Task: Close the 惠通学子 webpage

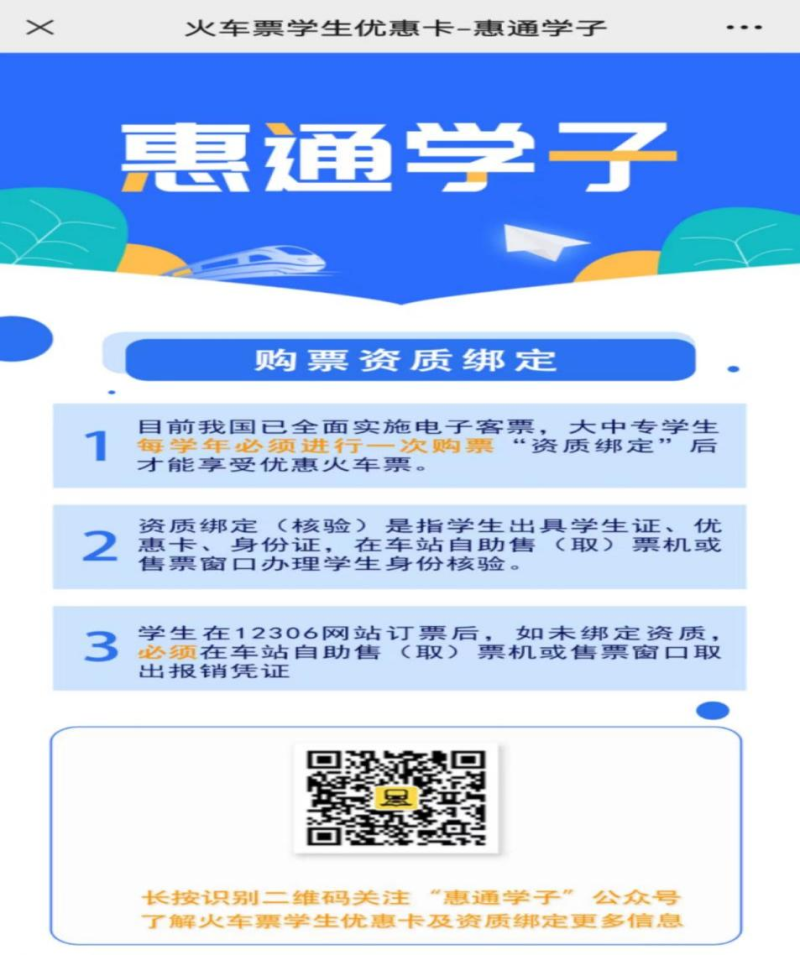Action: click(x=40, y=27)
